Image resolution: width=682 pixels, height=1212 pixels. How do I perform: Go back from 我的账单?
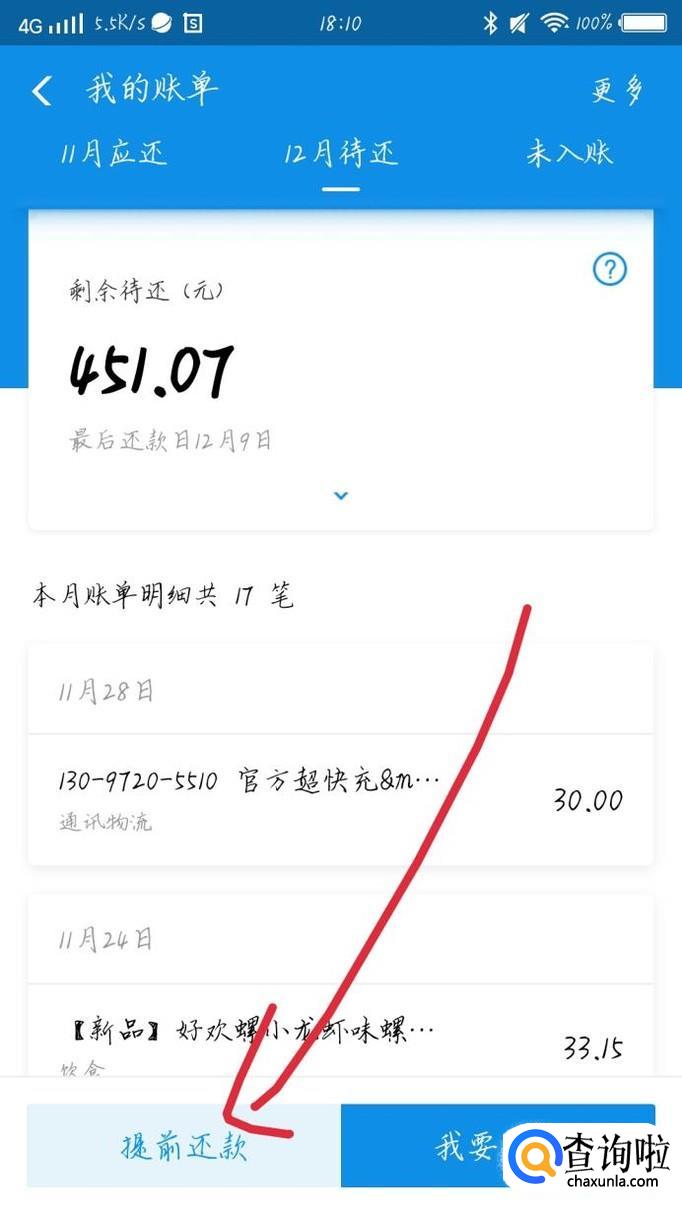coord(41,91)
